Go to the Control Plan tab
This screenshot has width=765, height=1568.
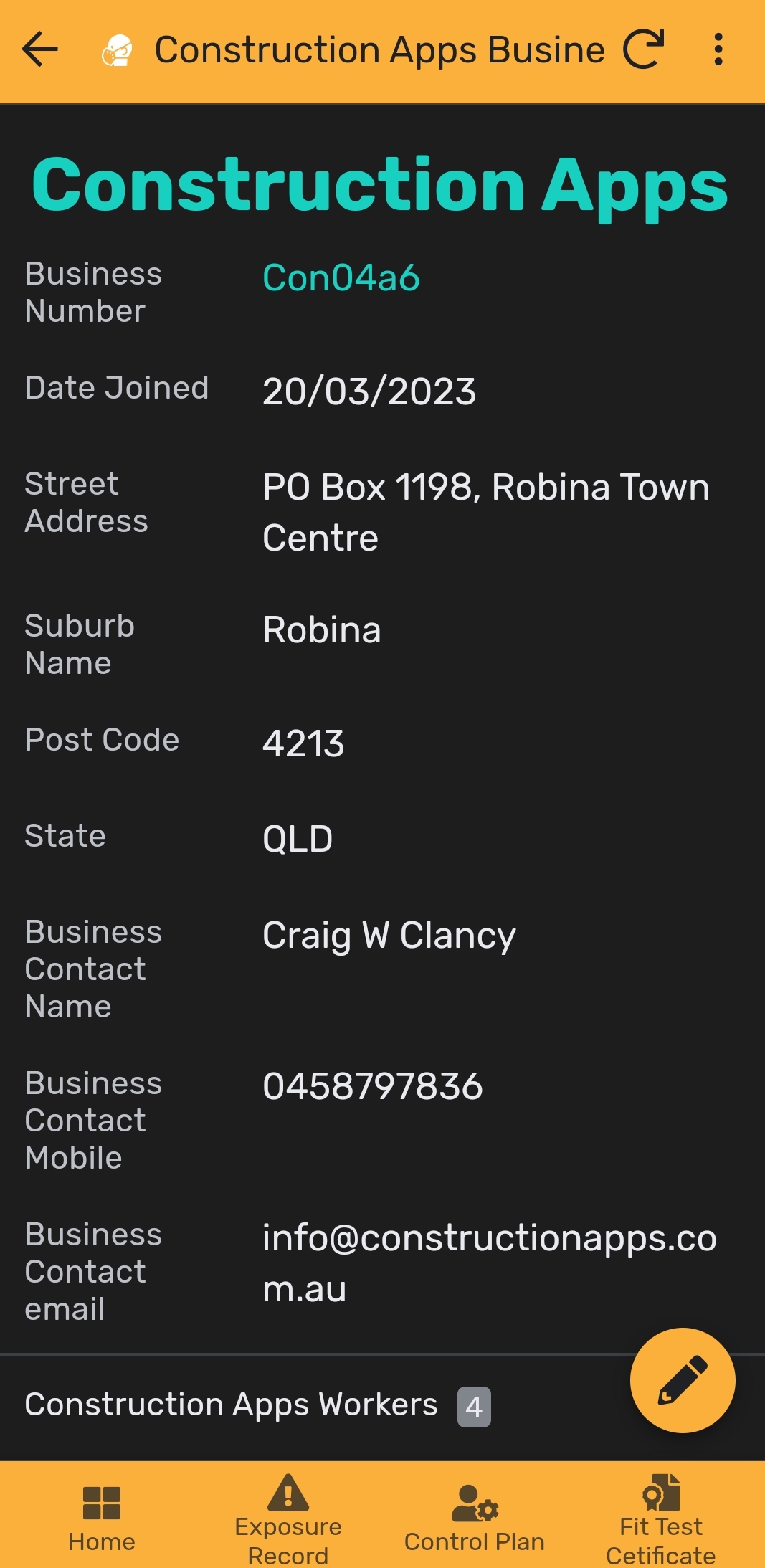tap(475, 1518)
